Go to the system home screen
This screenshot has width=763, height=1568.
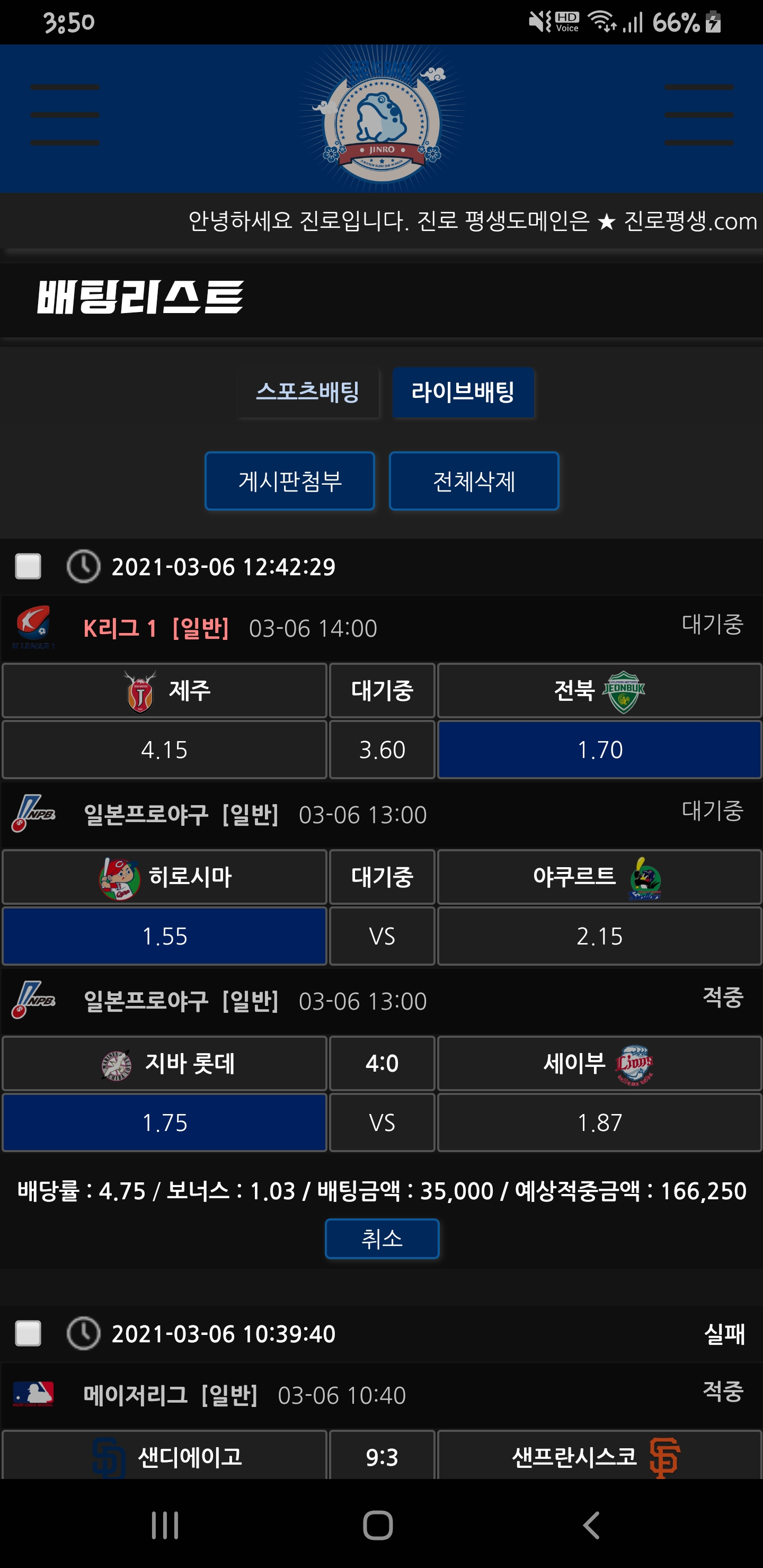coord(378,1525)
